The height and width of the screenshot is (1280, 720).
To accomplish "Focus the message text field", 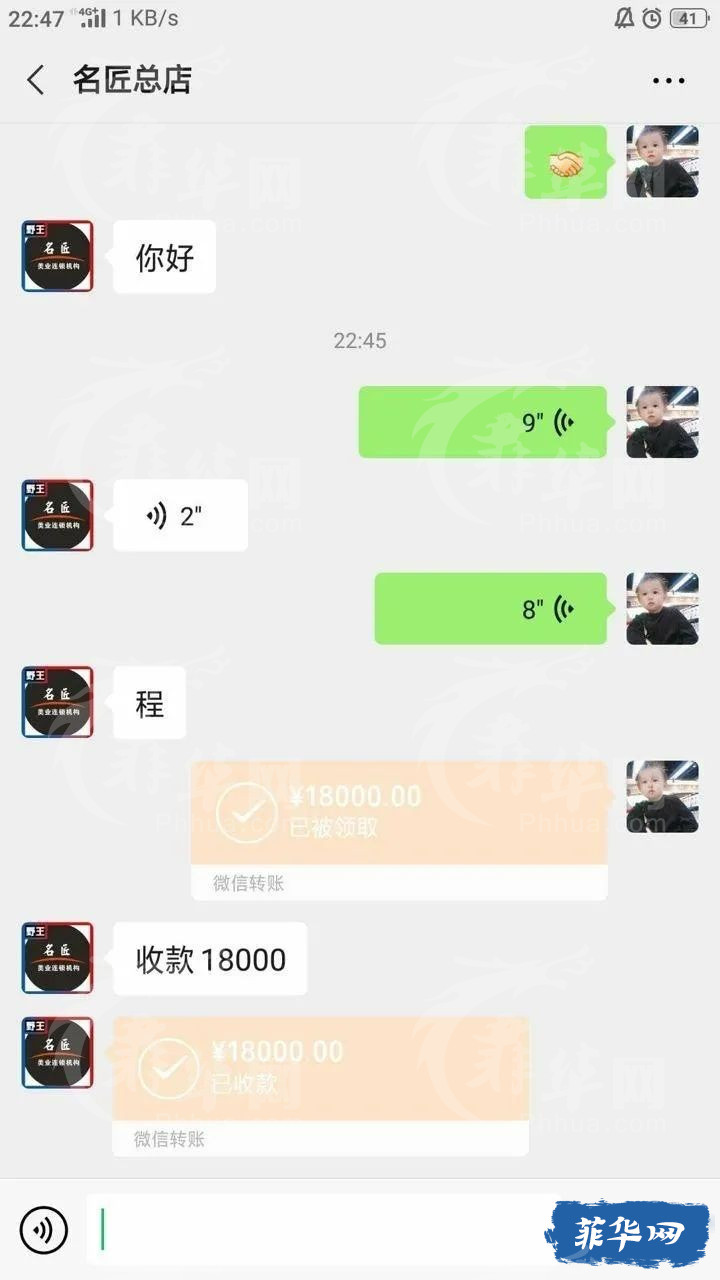I will pyautogui.click(x=320, y=1229).
